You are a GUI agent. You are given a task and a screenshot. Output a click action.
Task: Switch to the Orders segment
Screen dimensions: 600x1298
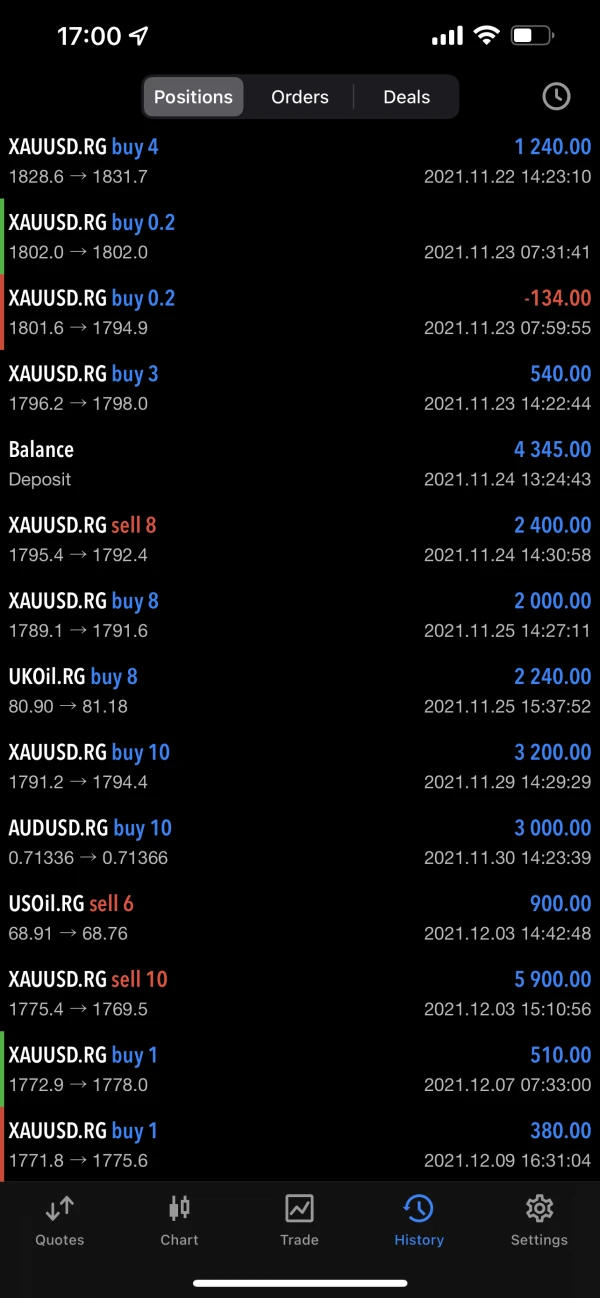(300, 97)
